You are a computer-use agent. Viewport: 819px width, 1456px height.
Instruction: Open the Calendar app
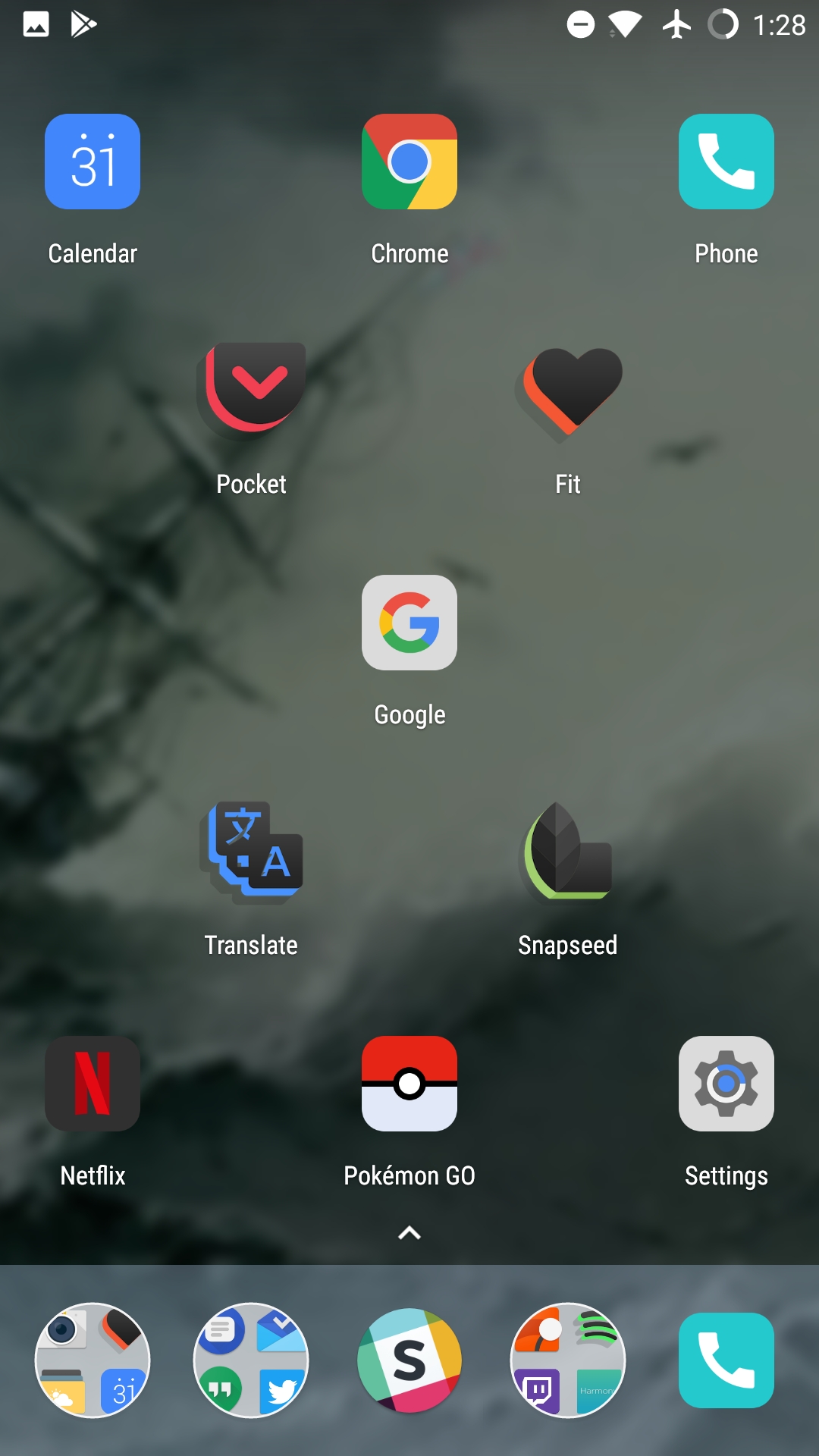pyautogui.click(x=92, y=162)
